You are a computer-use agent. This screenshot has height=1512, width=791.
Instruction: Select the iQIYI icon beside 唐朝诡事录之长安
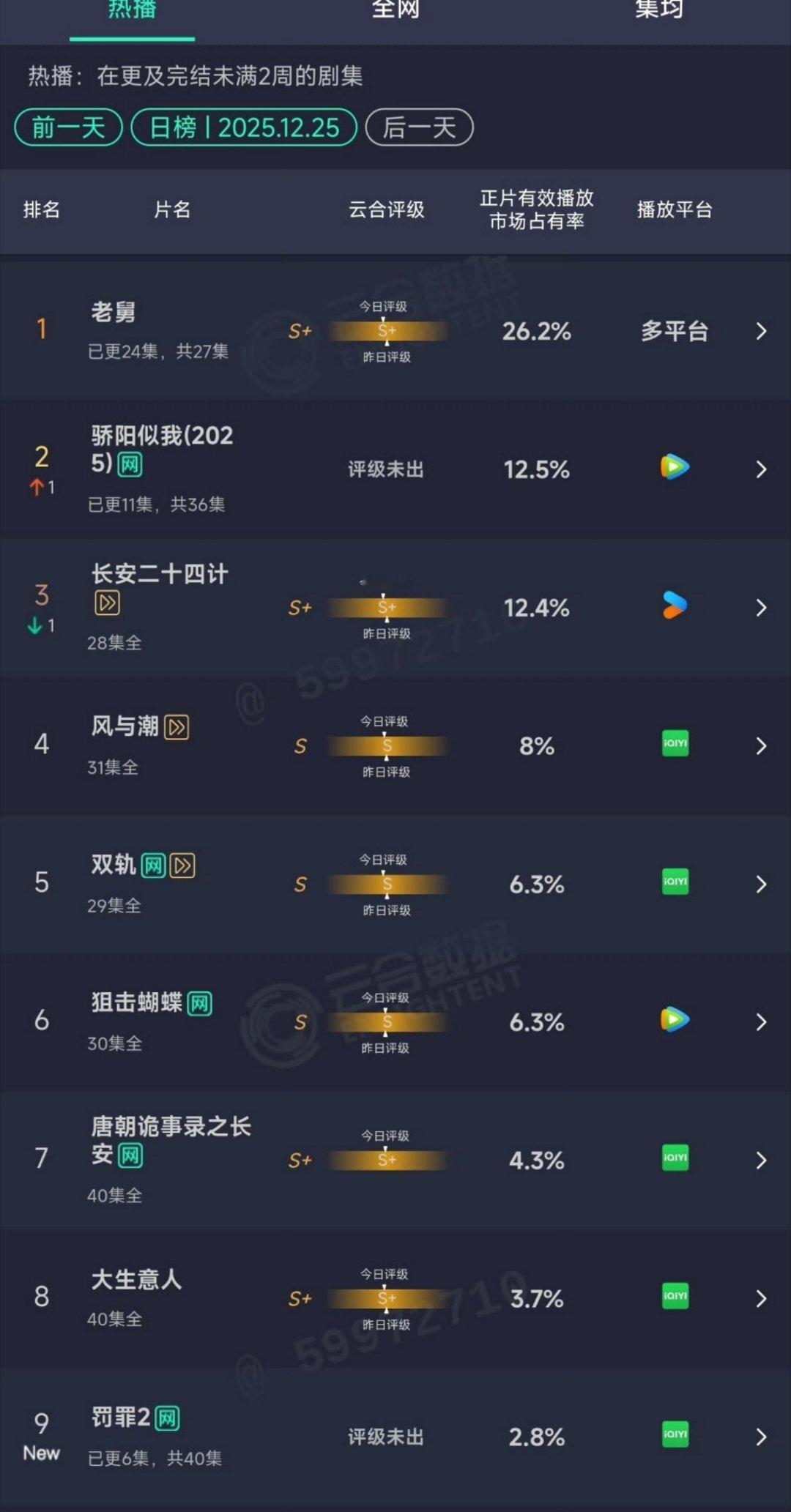(x=673, y=1160)
